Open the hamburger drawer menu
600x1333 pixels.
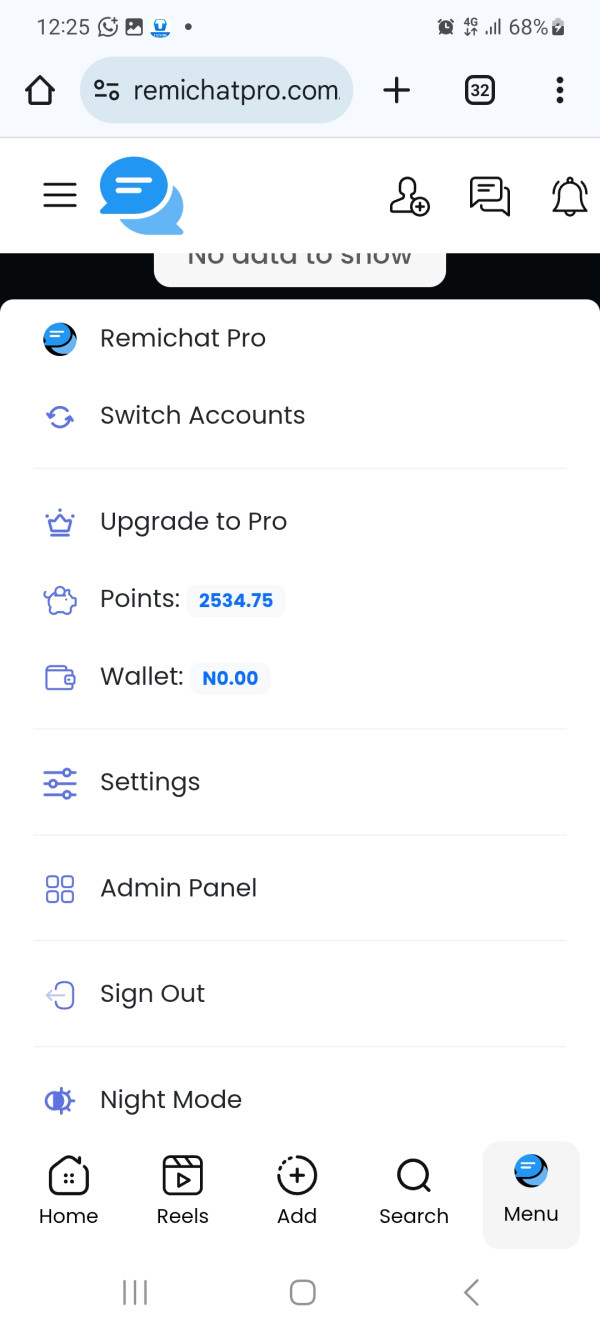[60, 195]
